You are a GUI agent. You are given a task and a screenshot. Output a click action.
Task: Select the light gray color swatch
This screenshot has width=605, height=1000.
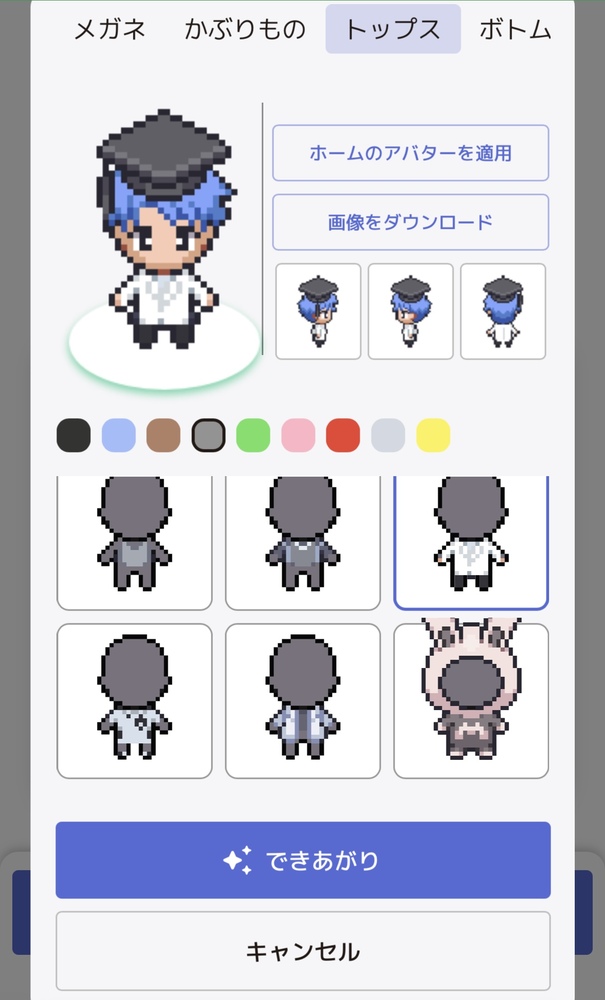pyautogui.click(x=388, y=435)
